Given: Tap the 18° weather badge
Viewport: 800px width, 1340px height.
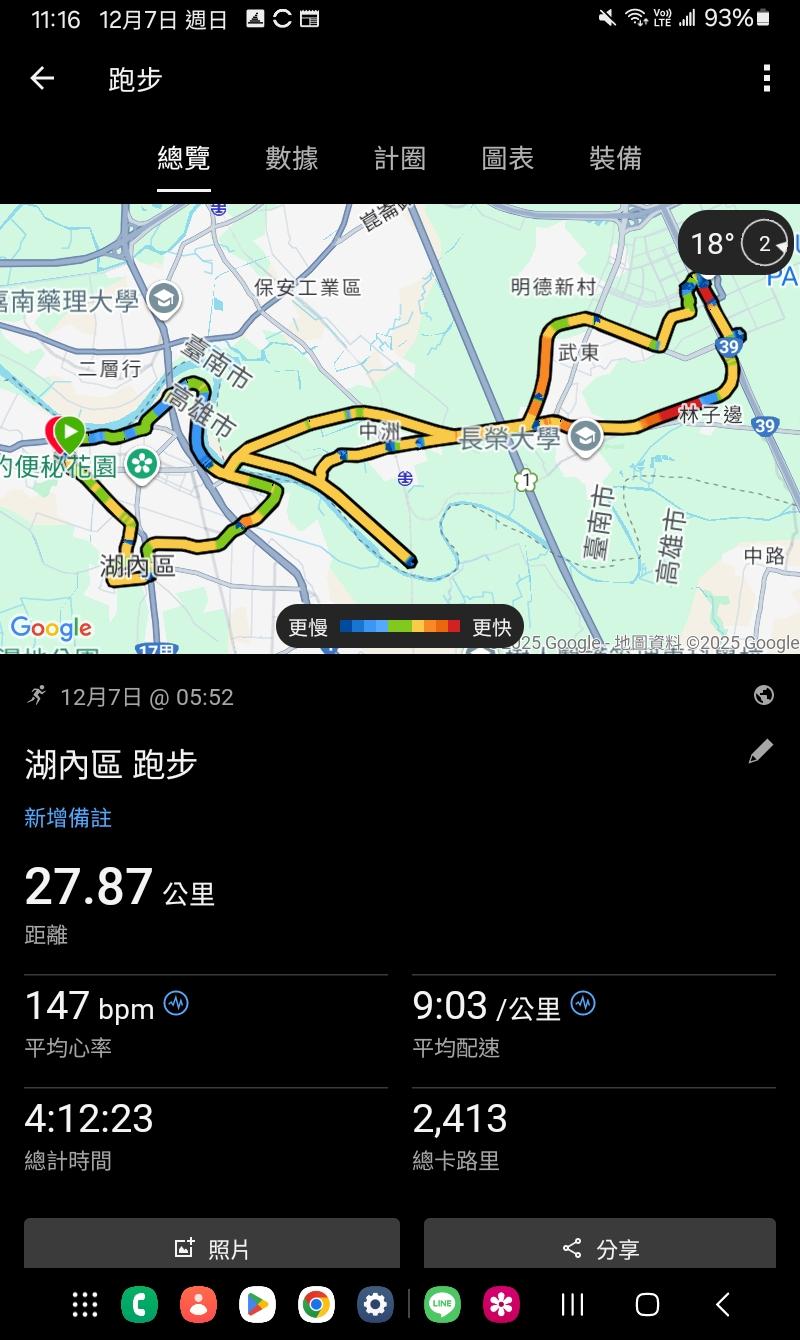Looking at the screenshot, I should pos(736,243).
